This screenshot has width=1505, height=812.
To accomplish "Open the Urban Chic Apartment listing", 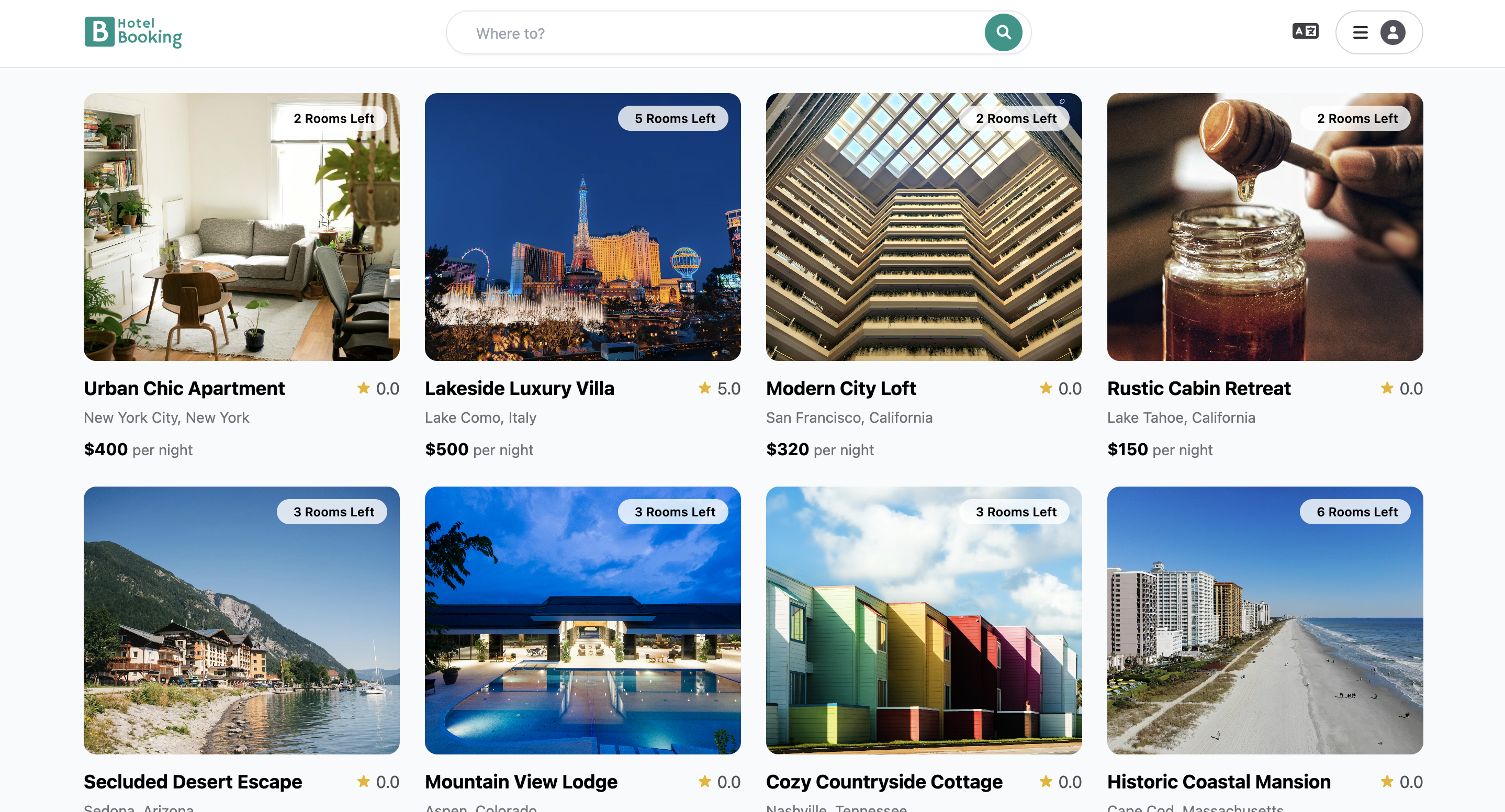I will click(241, 227).
